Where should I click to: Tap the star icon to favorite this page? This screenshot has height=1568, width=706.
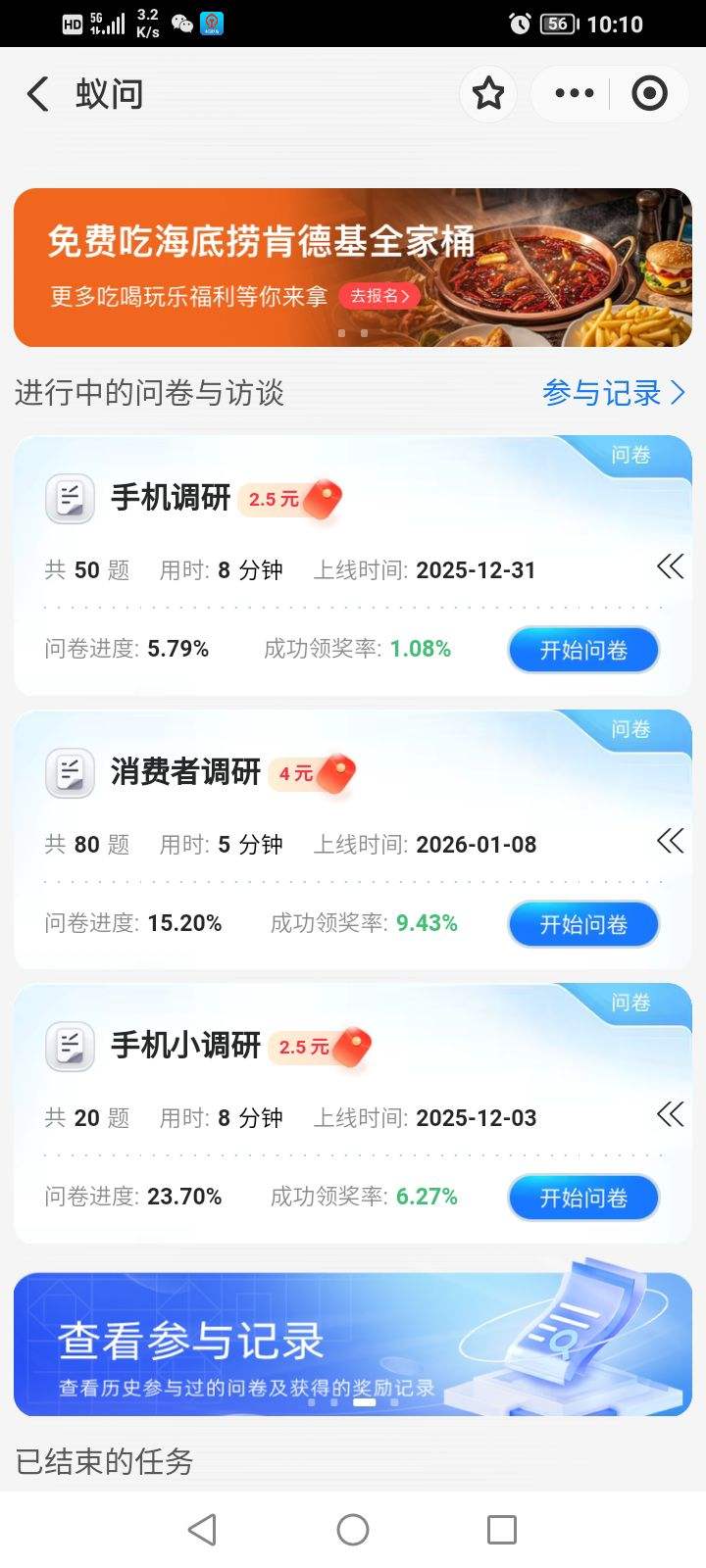[x=488, y=93]
